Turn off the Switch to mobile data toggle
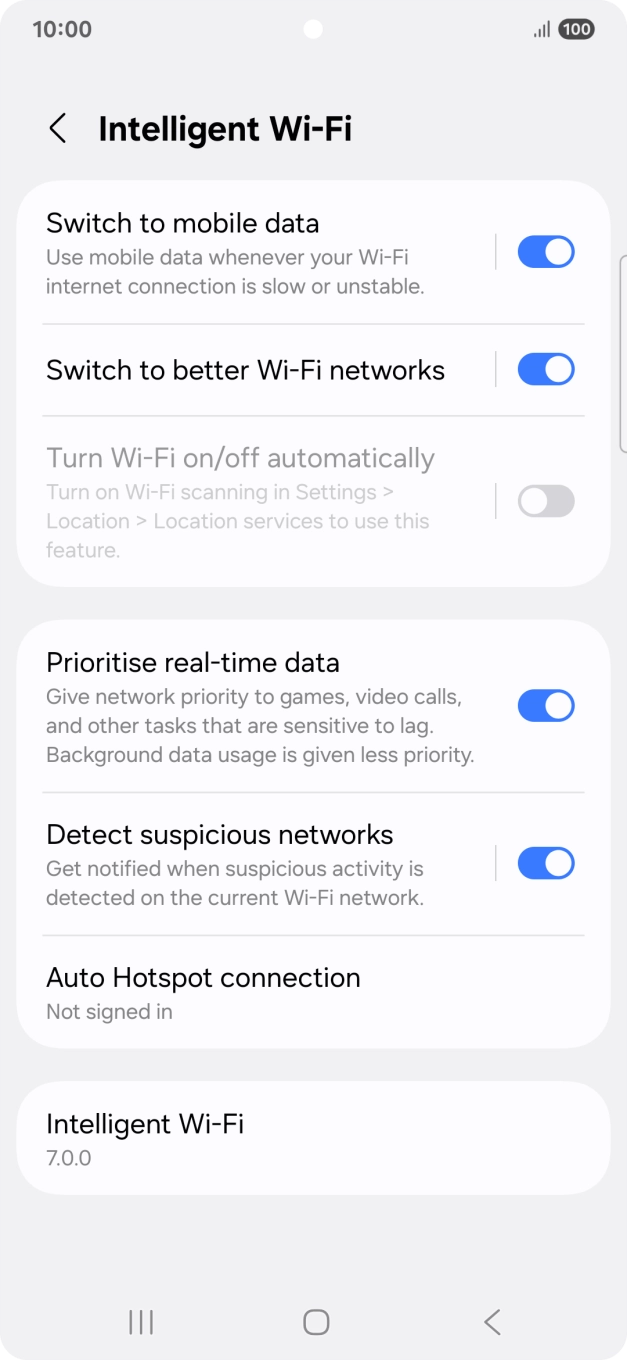 pos(545,252)
